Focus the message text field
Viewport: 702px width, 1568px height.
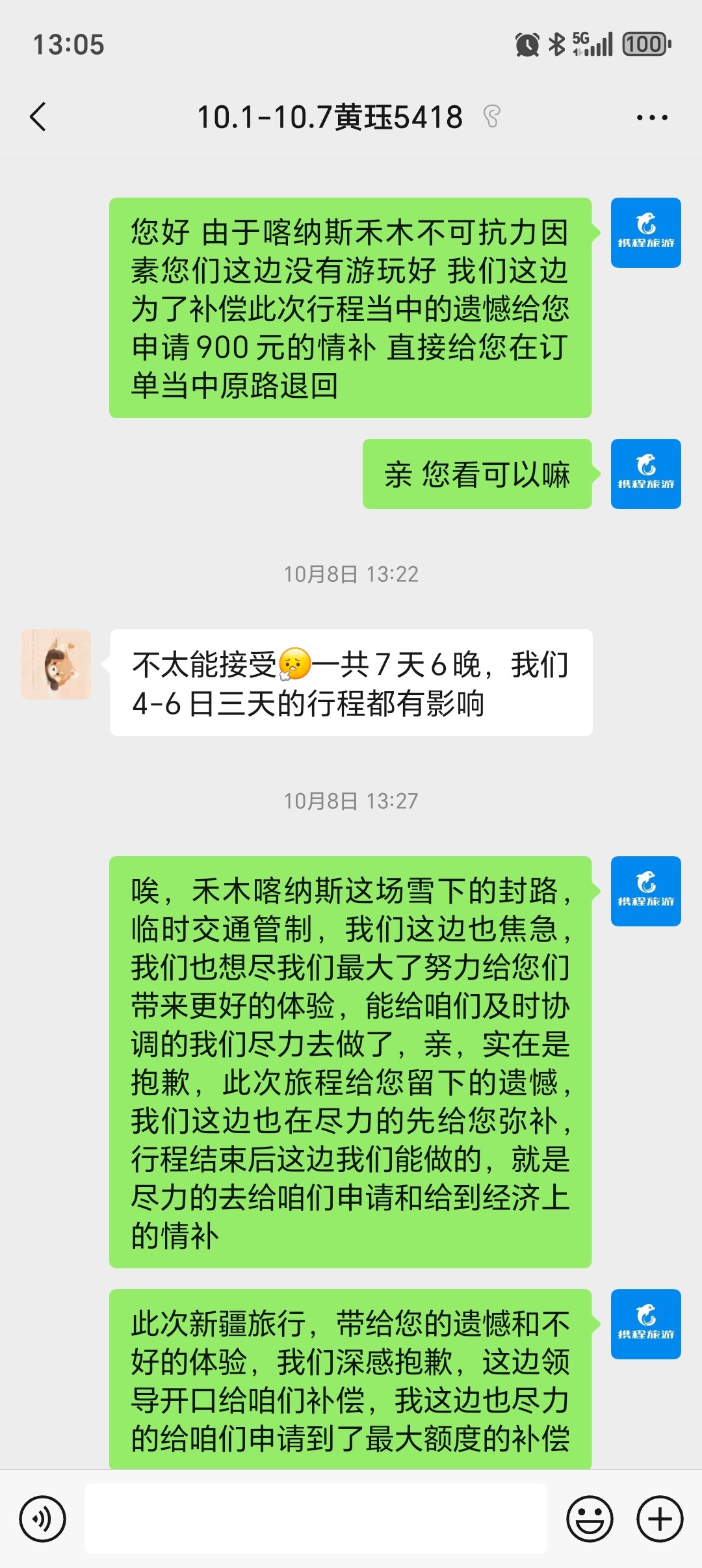pos(316,1519)
